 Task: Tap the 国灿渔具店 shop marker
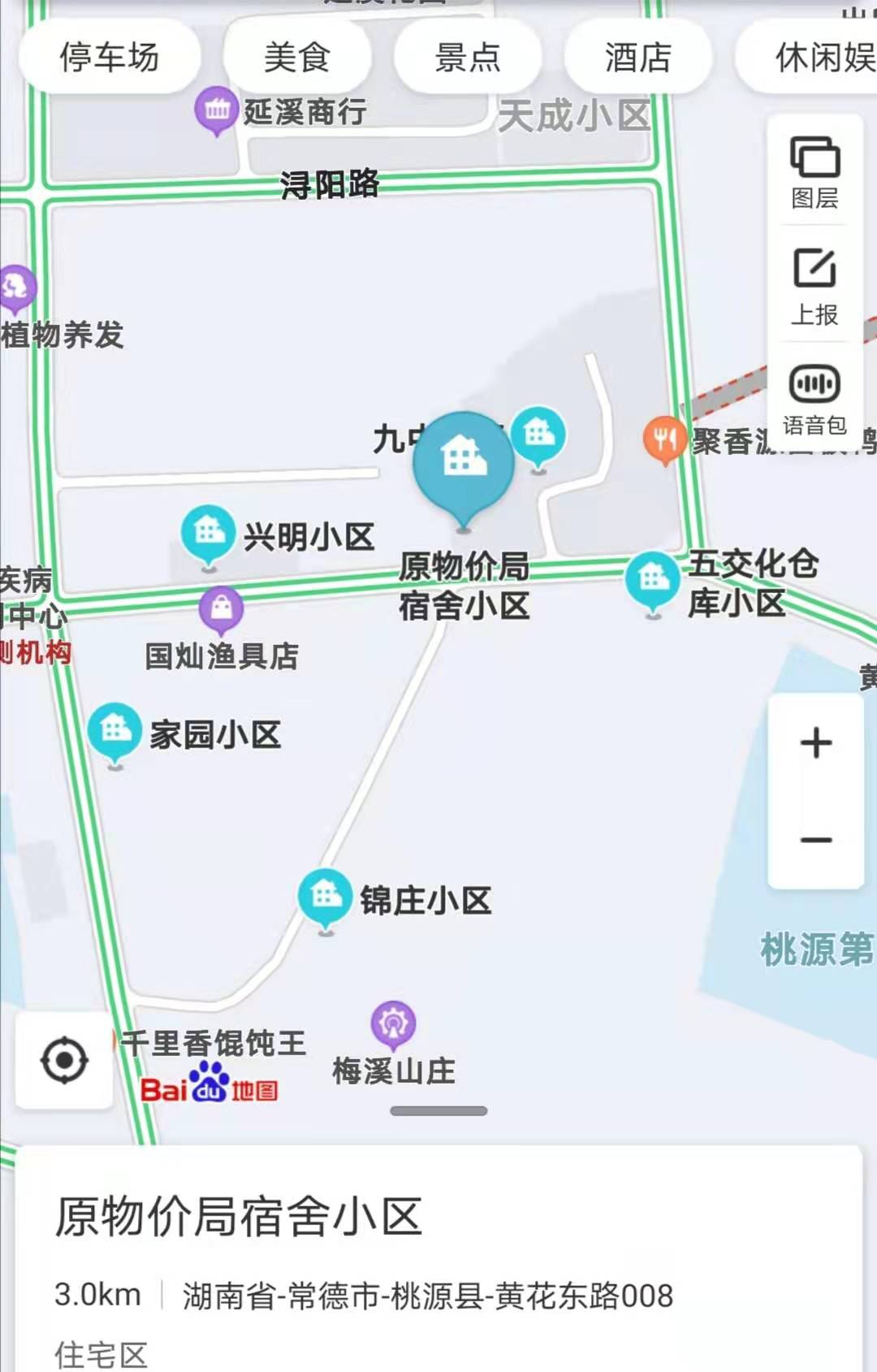221,608
